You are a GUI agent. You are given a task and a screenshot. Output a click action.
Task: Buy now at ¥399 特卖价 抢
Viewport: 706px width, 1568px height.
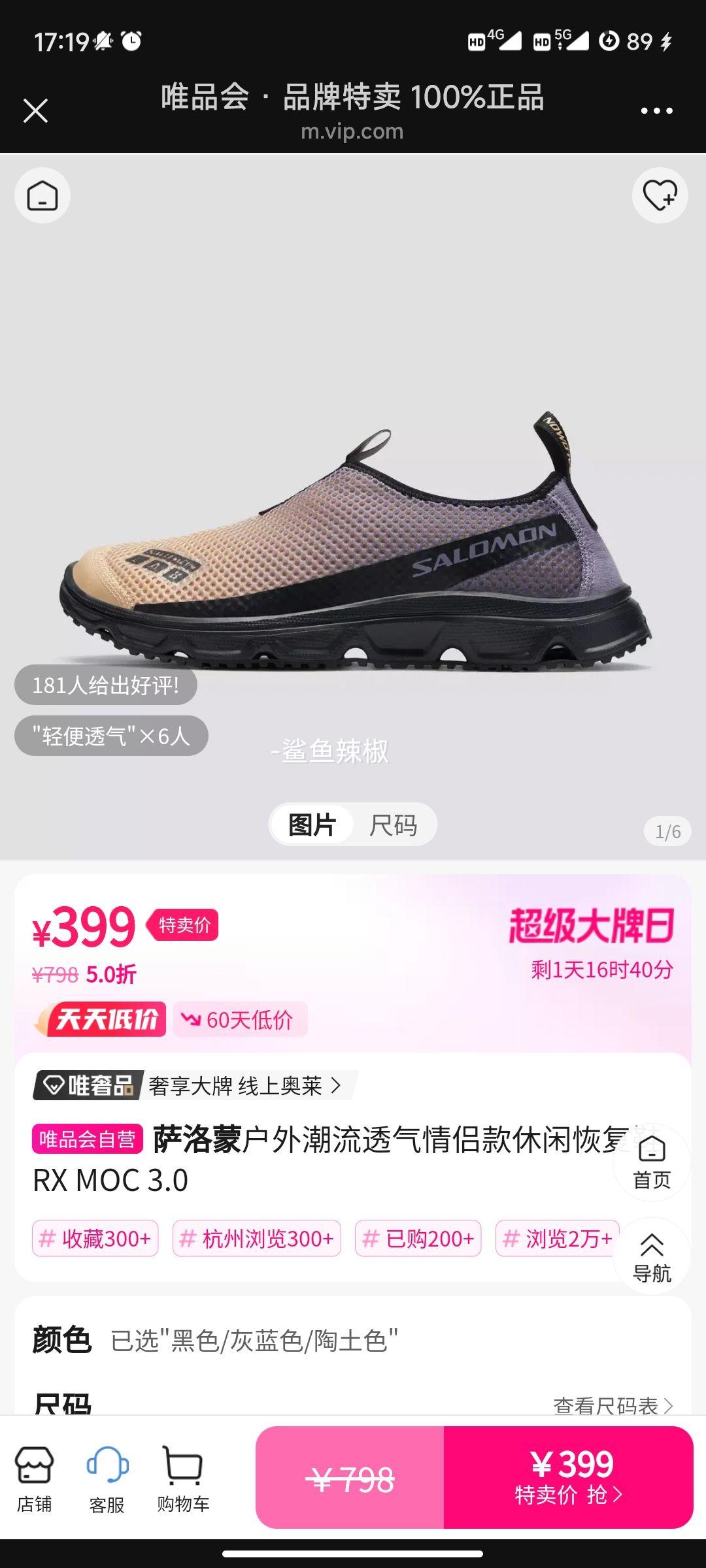(568, 1477)
